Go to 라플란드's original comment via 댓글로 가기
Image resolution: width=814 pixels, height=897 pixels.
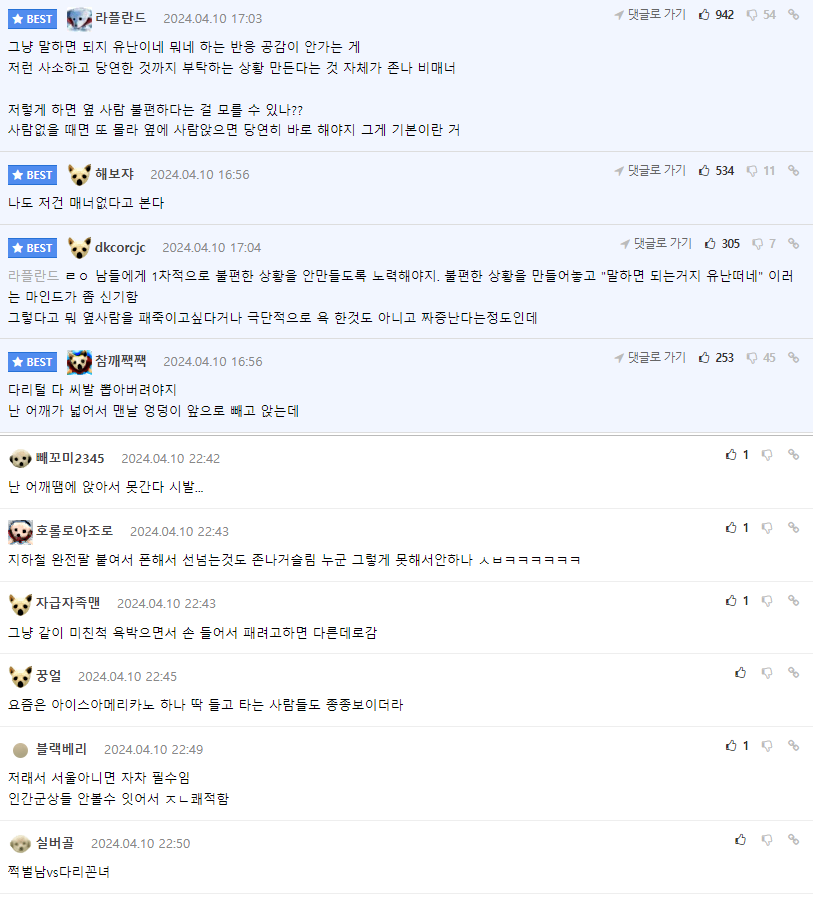[x=650, y=15]
